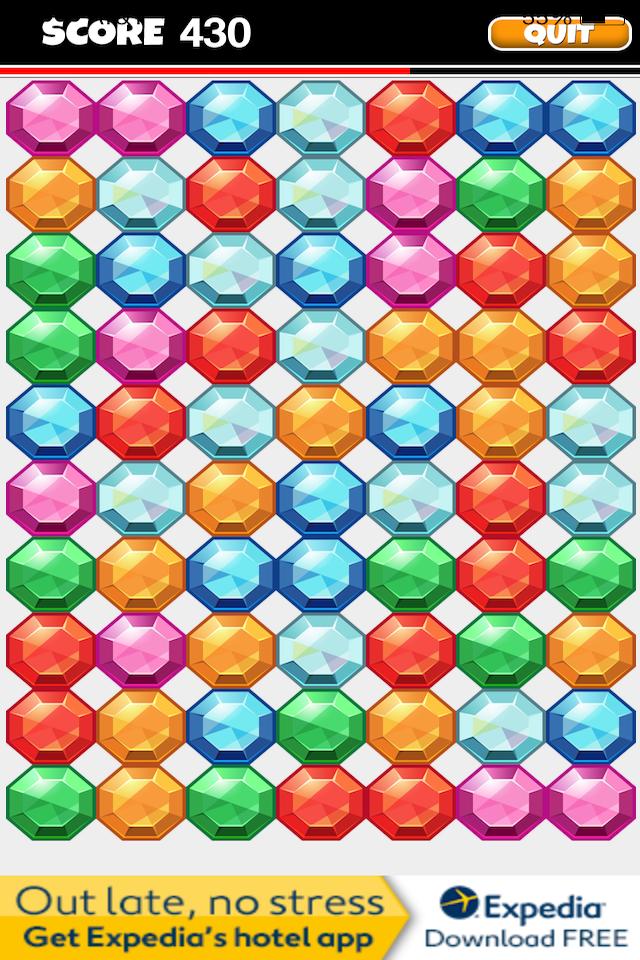The image size is (640, 960).
Task: Open the Expedia hotel app ad banner
Action: tap(320, 917)
